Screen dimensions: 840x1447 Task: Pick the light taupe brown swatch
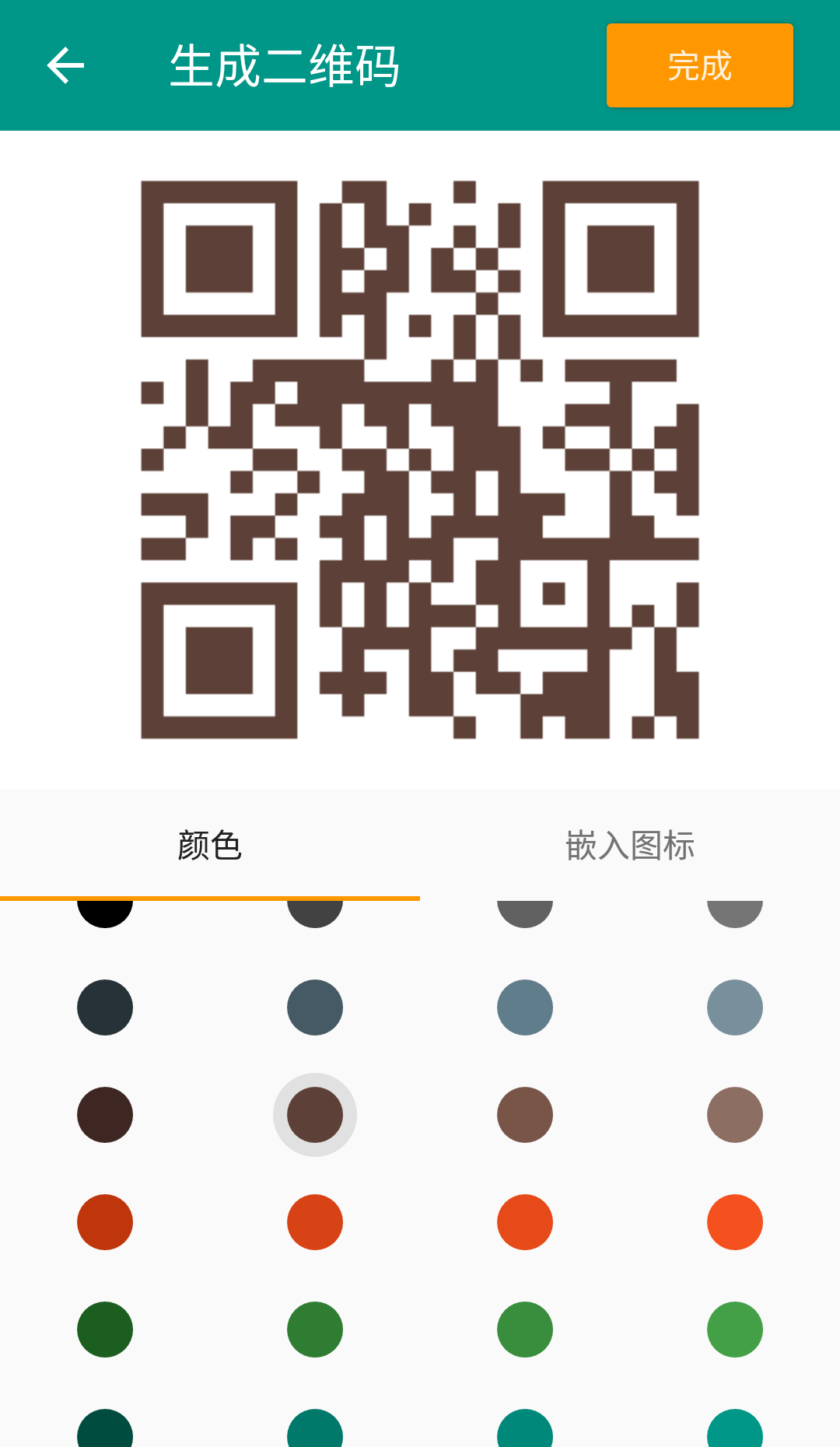pos(735,1115)
